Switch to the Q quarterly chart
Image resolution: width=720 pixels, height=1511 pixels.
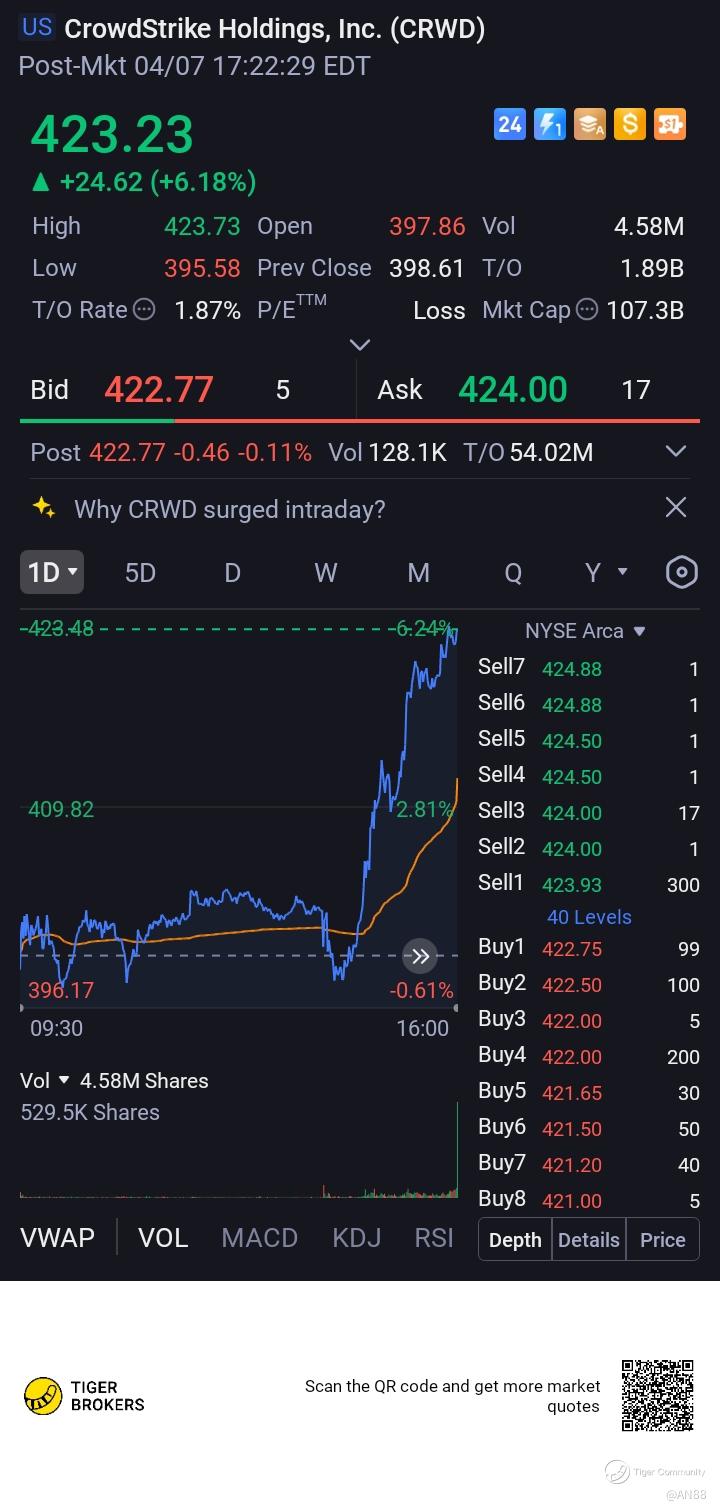(x=512, y=572)
